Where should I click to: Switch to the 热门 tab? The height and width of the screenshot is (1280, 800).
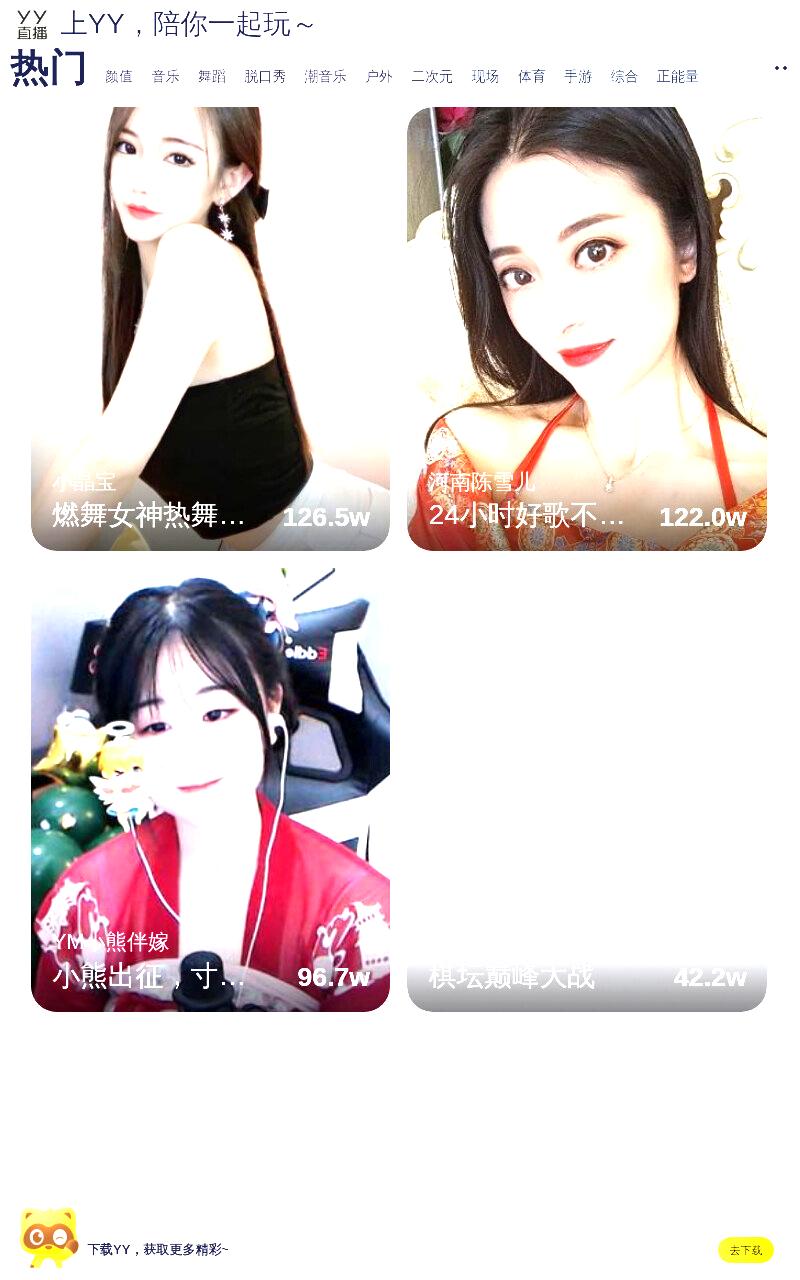[x=48, y=70]
